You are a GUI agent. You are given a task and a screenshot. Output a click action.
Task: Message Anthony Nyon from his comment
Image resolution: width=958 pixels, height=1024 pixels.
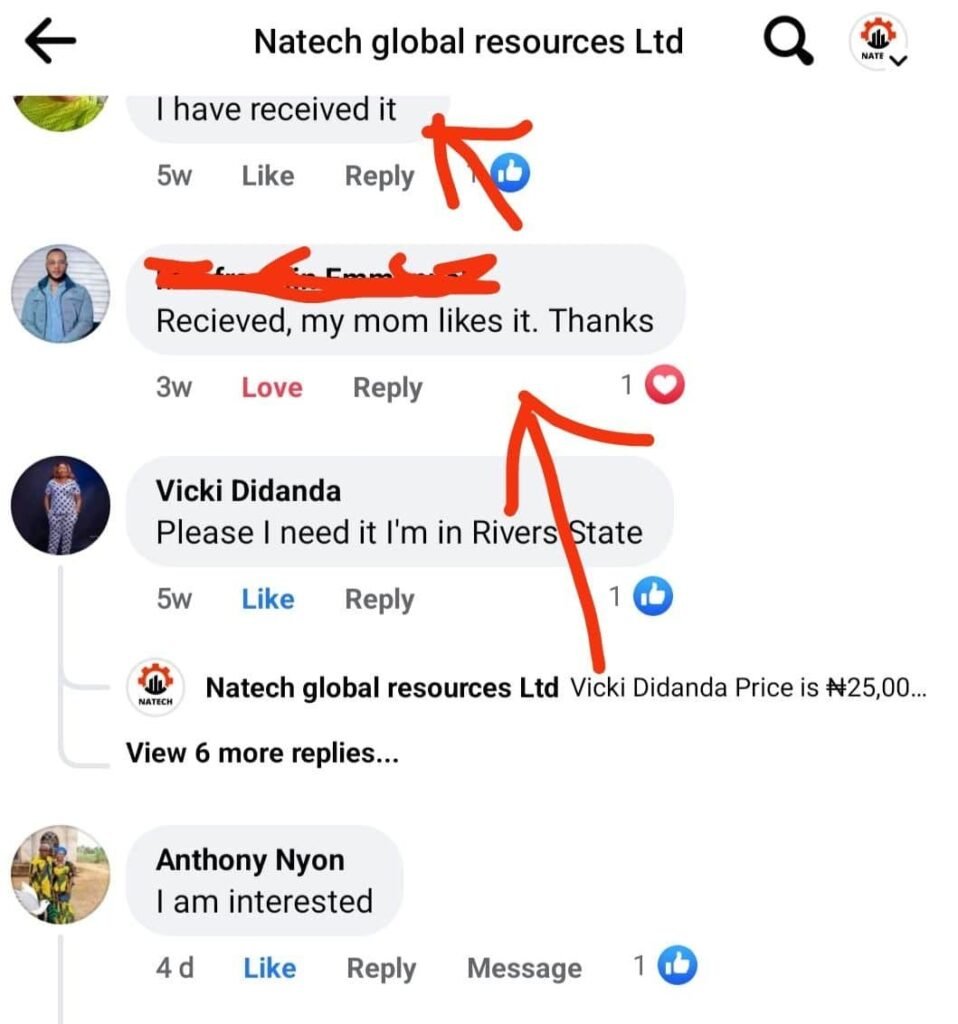click(524, 968)
